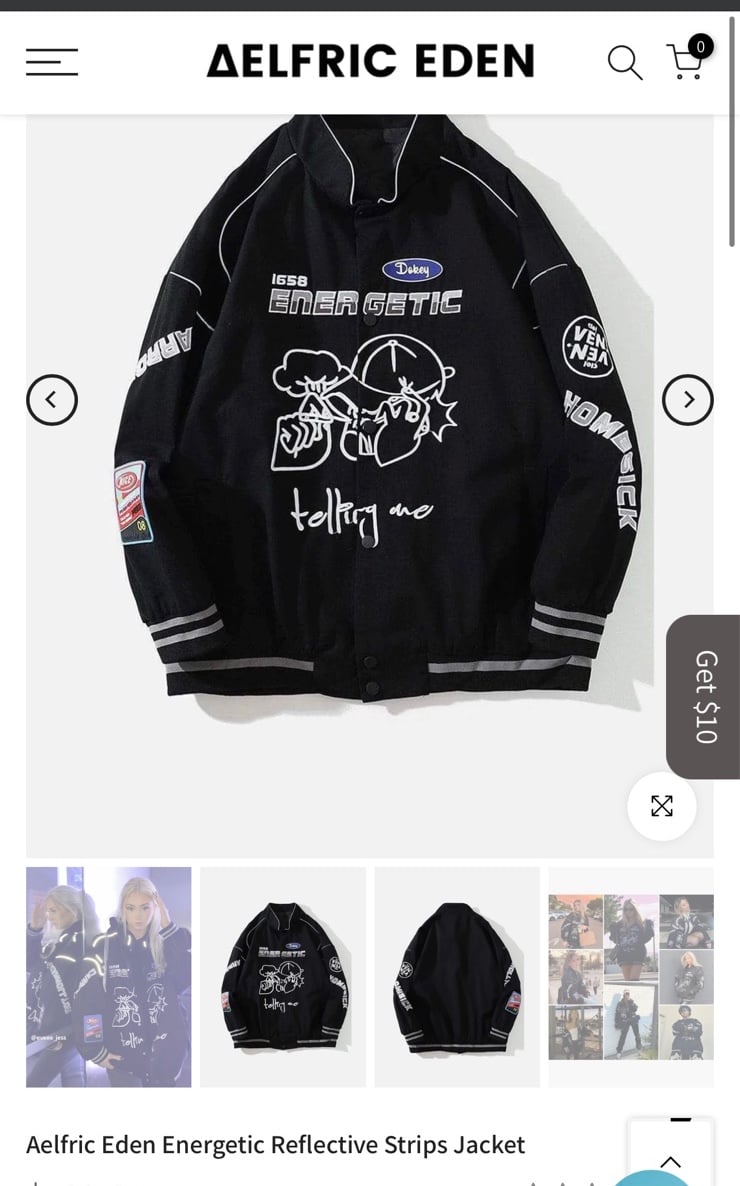The width and height of the screenshot is (740, 1186).
Task: Select the jacket front view thumbnail
Action: (283, 976)
